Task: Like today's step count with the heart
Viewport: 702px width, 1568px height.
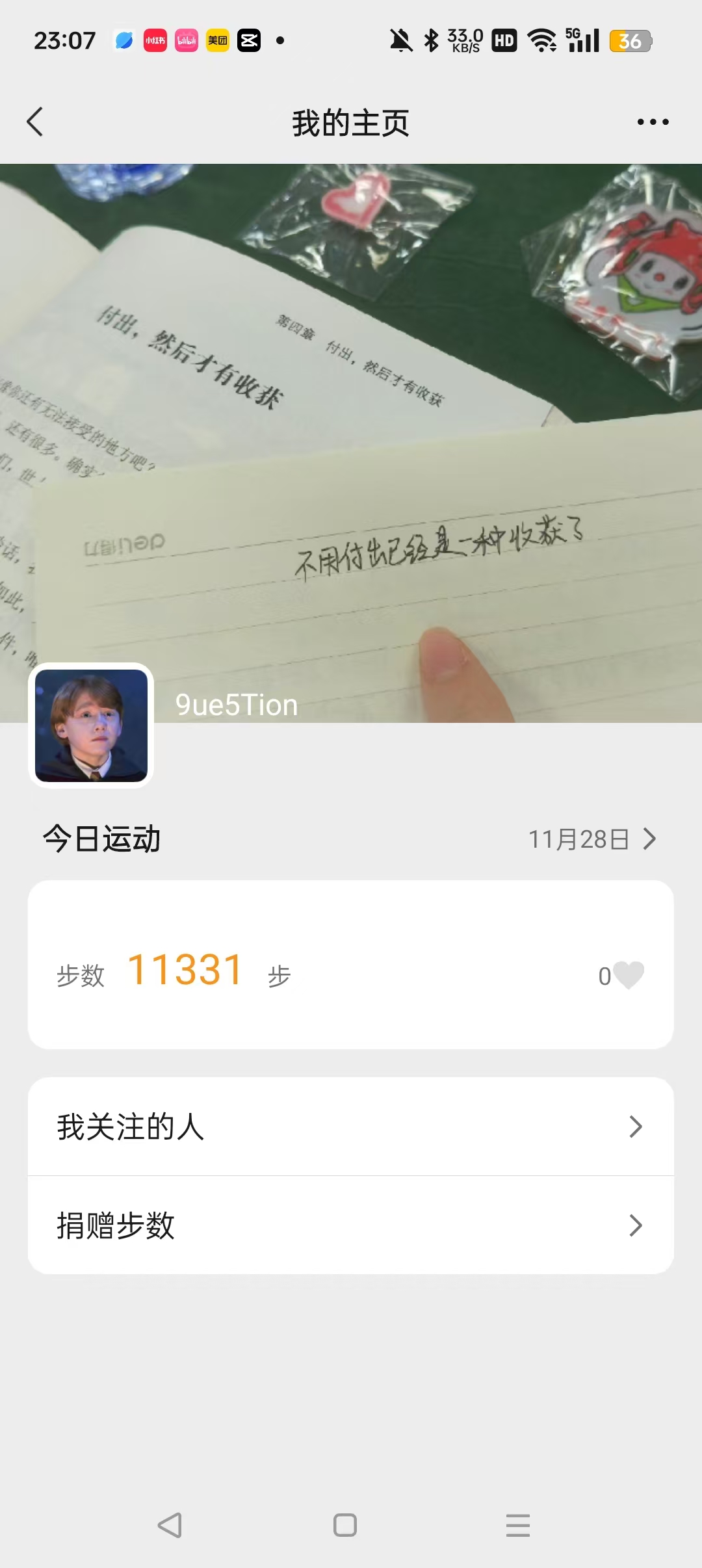Action: tap(628, 975)
